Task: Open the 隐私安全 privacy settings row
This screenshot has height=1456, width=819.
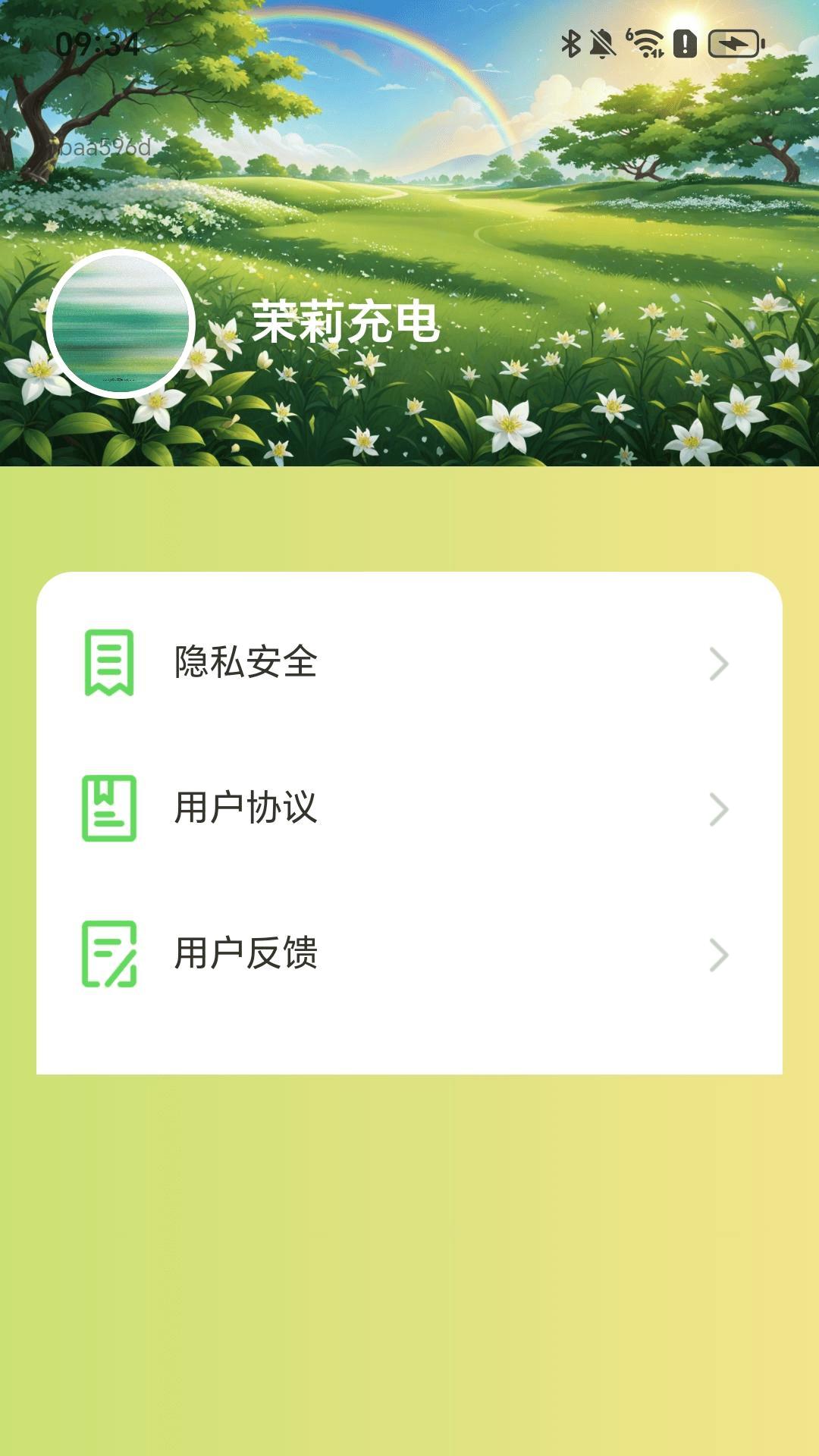Action: pyautogui.click(x=408, y=663)
